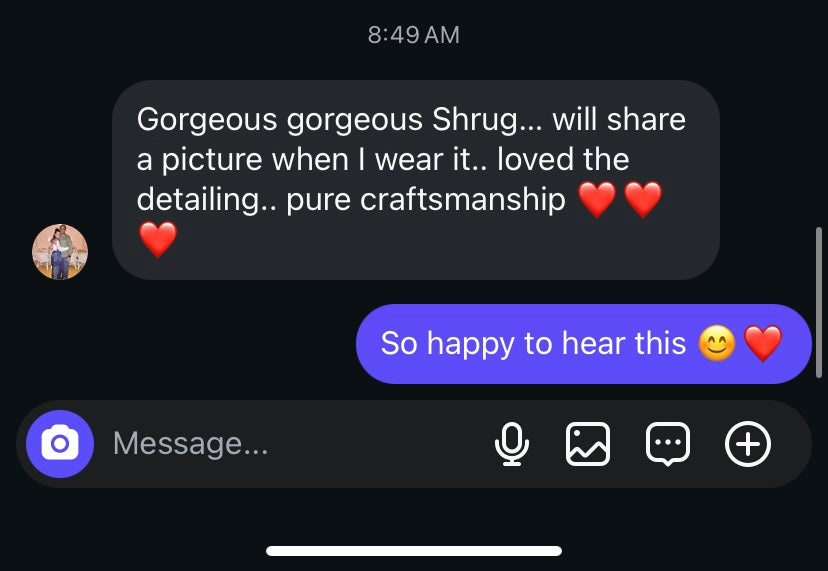828x571 pixels.
Task: Record a voice message with the microphone
Action: pos(511,443)
